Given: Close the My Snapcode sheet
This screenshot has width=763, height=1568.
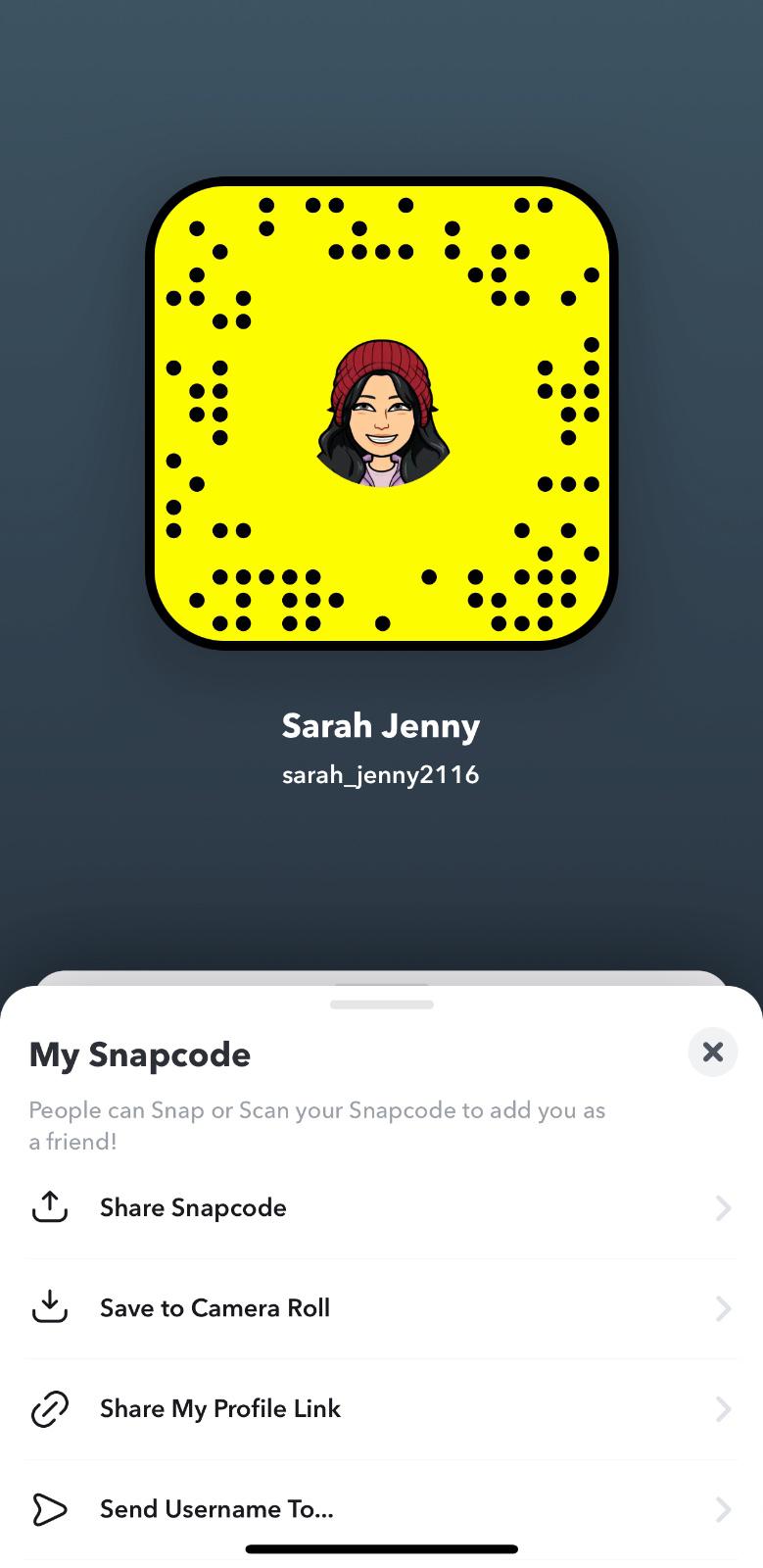Looking at the screenshot, I should coord(712,1052).
